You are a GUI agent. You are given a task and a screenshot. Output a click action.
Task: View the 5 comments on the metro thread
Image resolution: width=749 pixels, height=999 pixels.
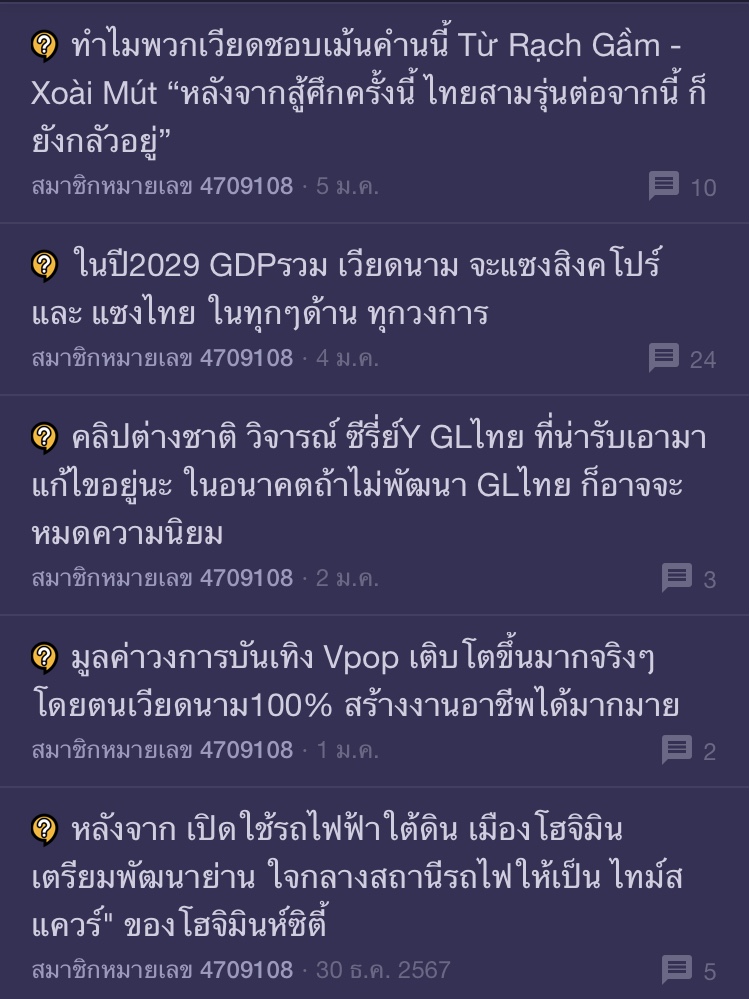[688, 970]
